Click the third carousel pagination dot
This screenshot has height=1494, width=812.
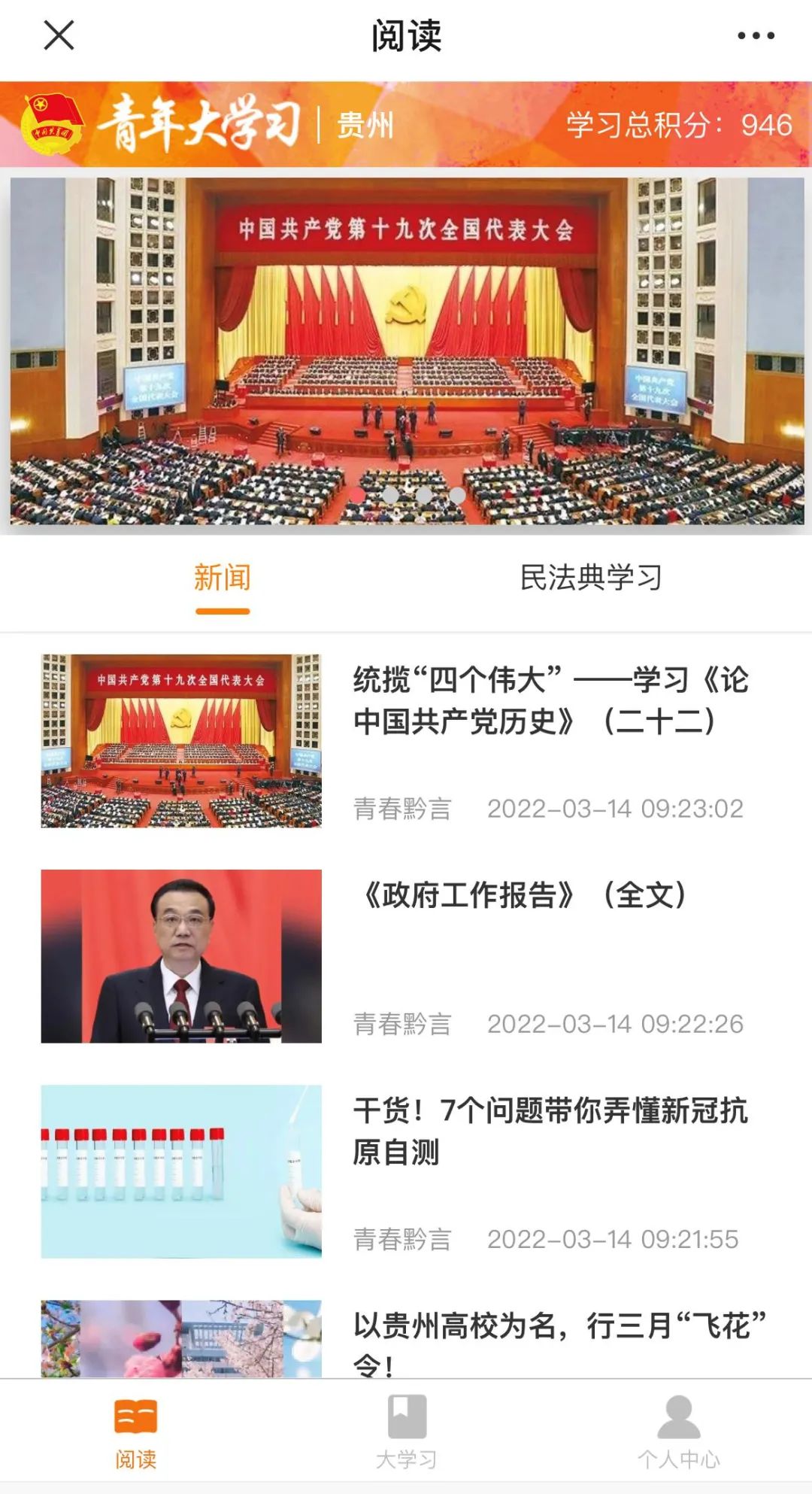pos(423,495)
